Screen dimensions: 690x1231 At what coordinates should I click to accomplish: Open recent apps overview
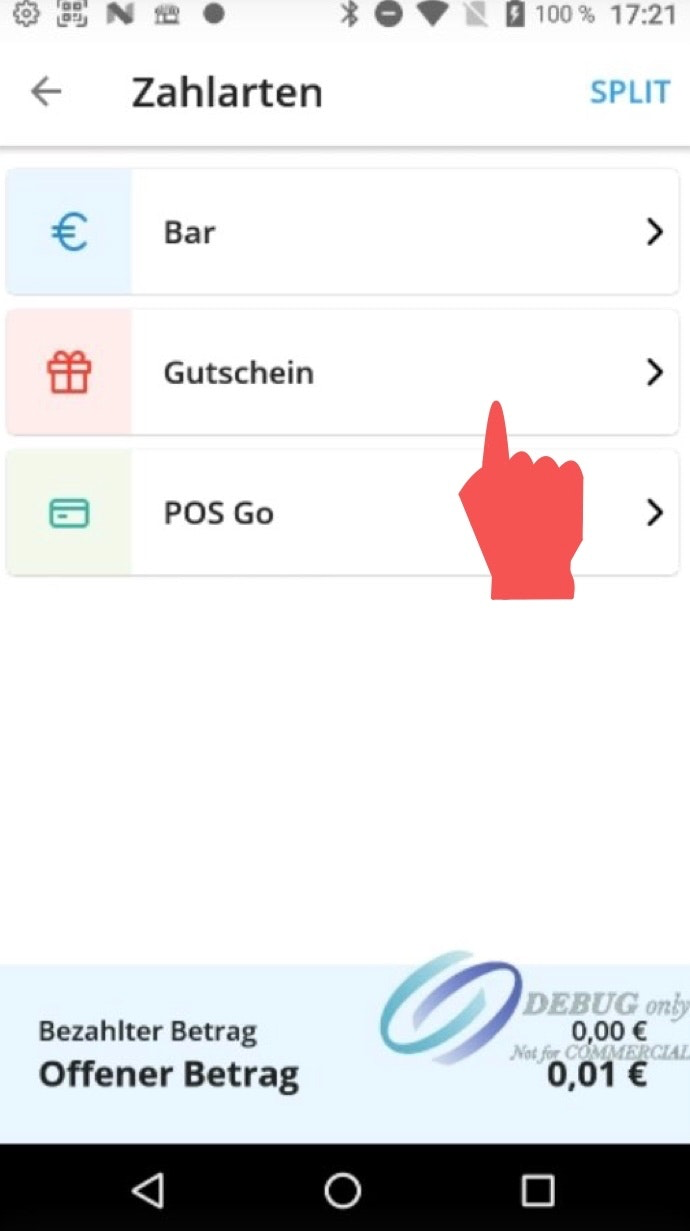click(537, 1189)
